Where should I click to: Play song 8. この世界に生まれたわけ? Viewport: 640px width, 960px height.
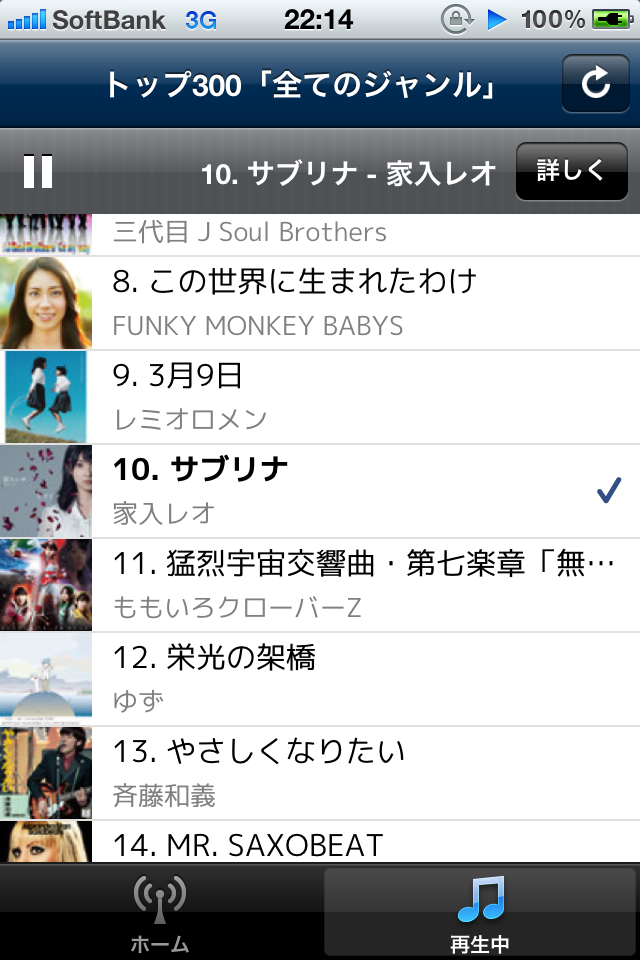click(320, 303)
